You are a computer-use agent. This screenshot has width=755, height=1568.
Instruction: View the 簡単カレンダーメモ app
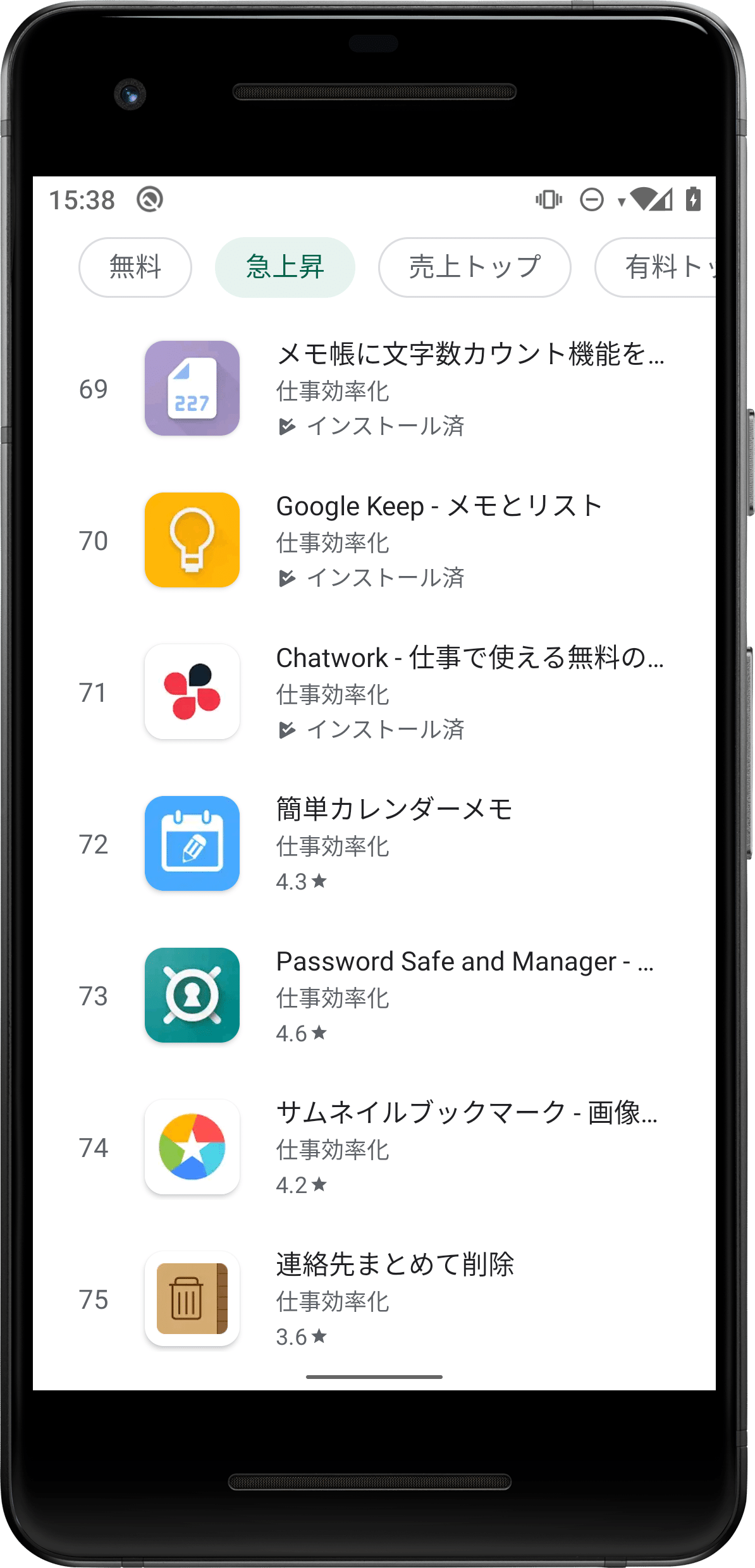click(x=374, y=843)
